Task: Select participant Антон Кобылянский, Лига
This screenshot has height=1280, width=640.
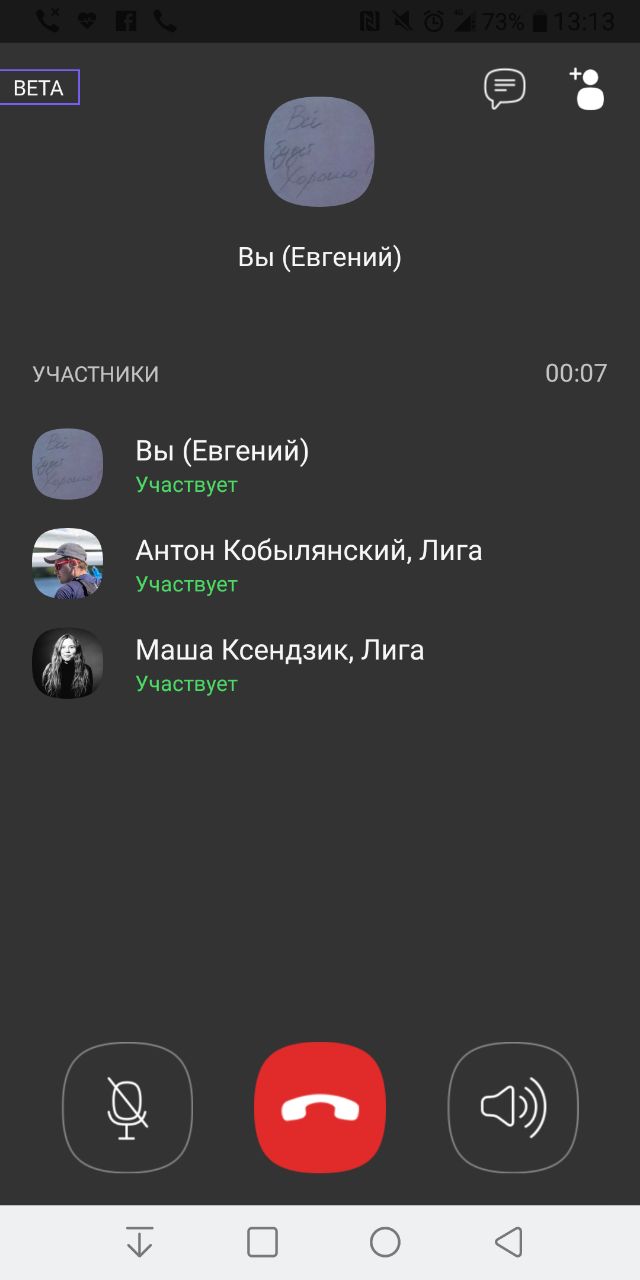Action: [308, 564]
